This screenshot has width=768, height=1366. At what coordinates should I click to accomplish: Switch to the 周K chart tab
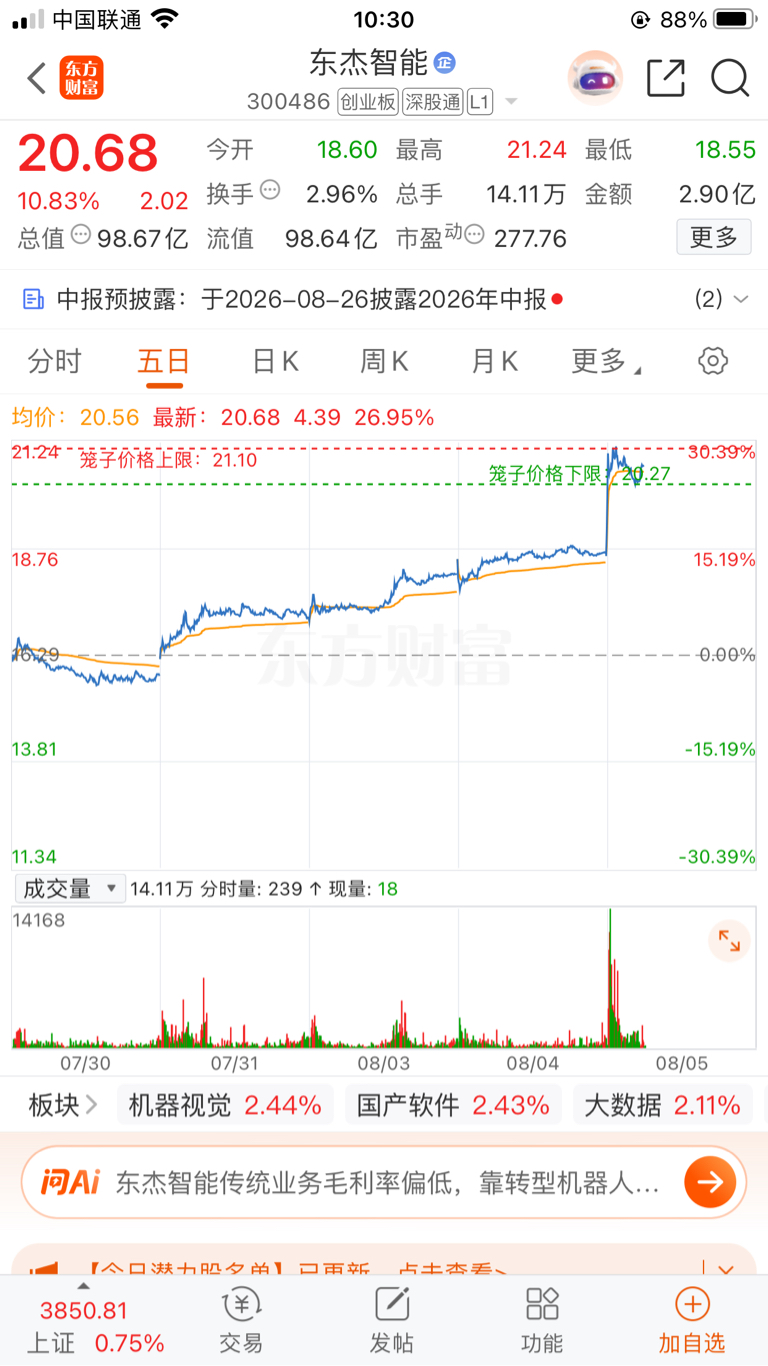point(385,361)
